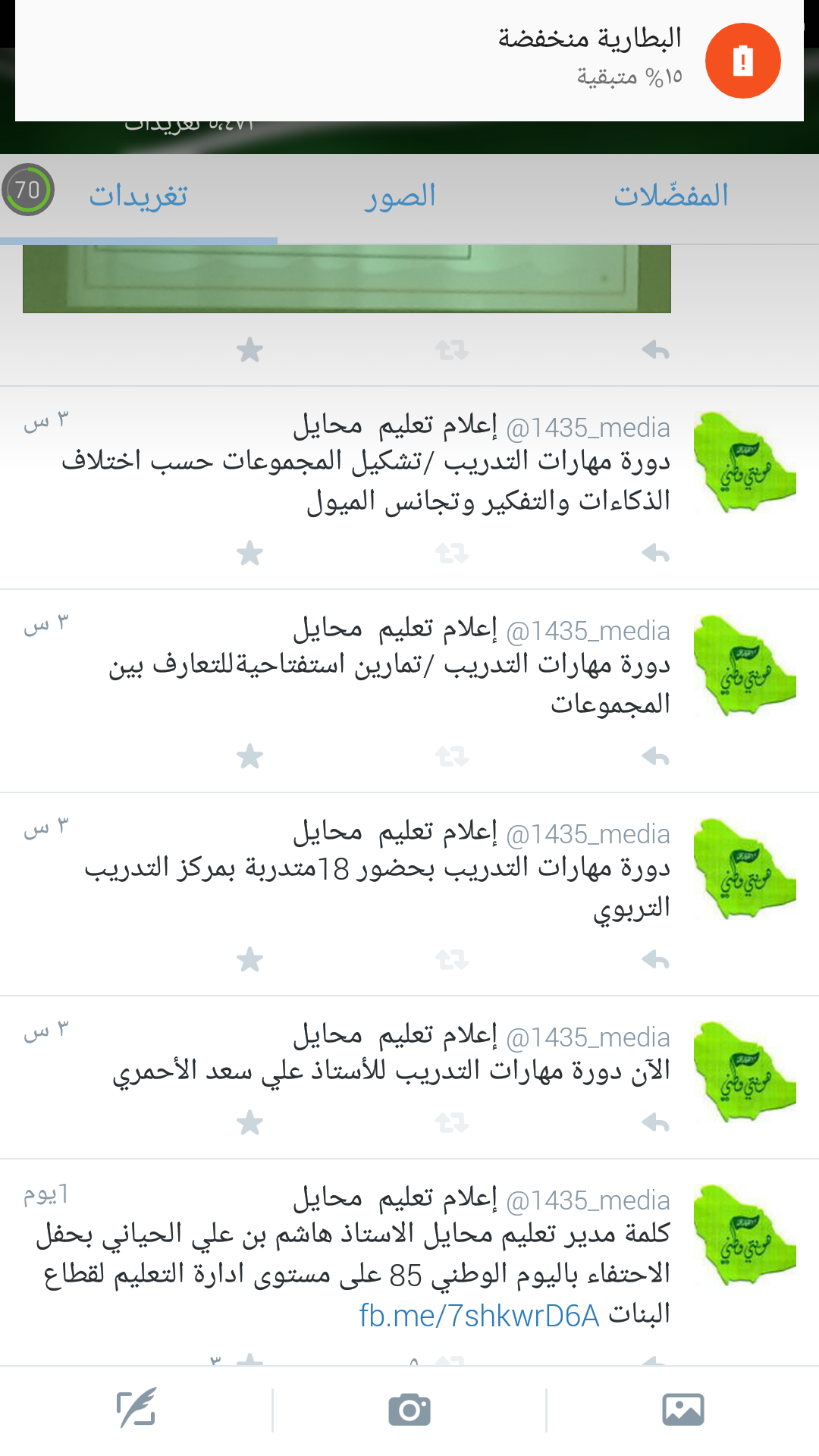This screenshot has height=1456, width=819.
Task: Open the gallery image picker
Action: pos(682,1410)
